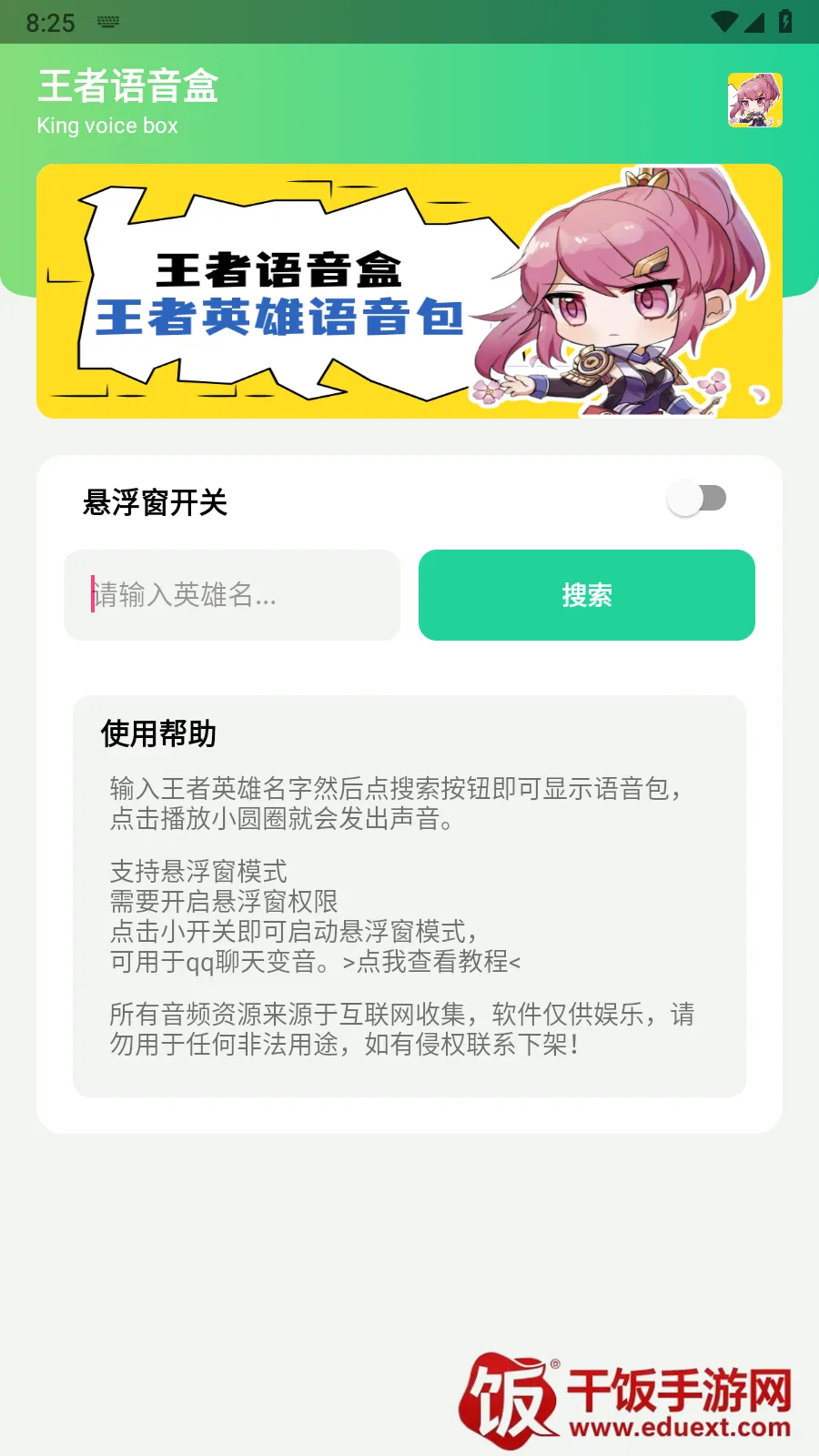Open the 王者英雄语音包 banner
This screenshot has width=819, height=1456.
click(x=409, y=291)
